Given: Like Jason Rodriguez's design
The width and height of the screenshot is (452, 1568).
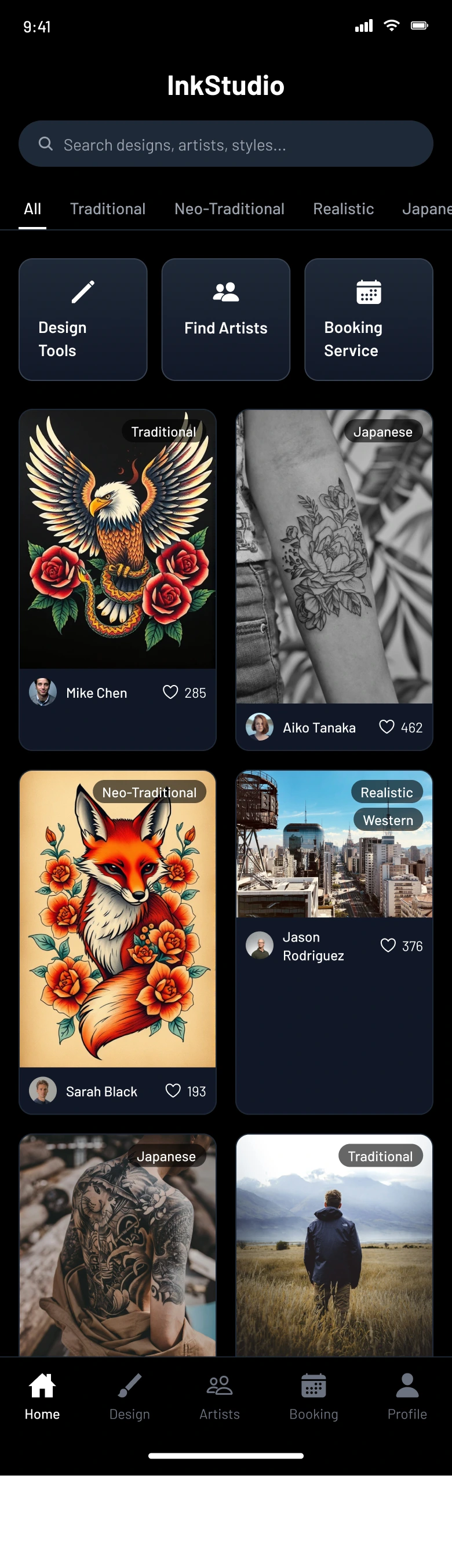Looking at the screenshot, I should pos(388,946).
